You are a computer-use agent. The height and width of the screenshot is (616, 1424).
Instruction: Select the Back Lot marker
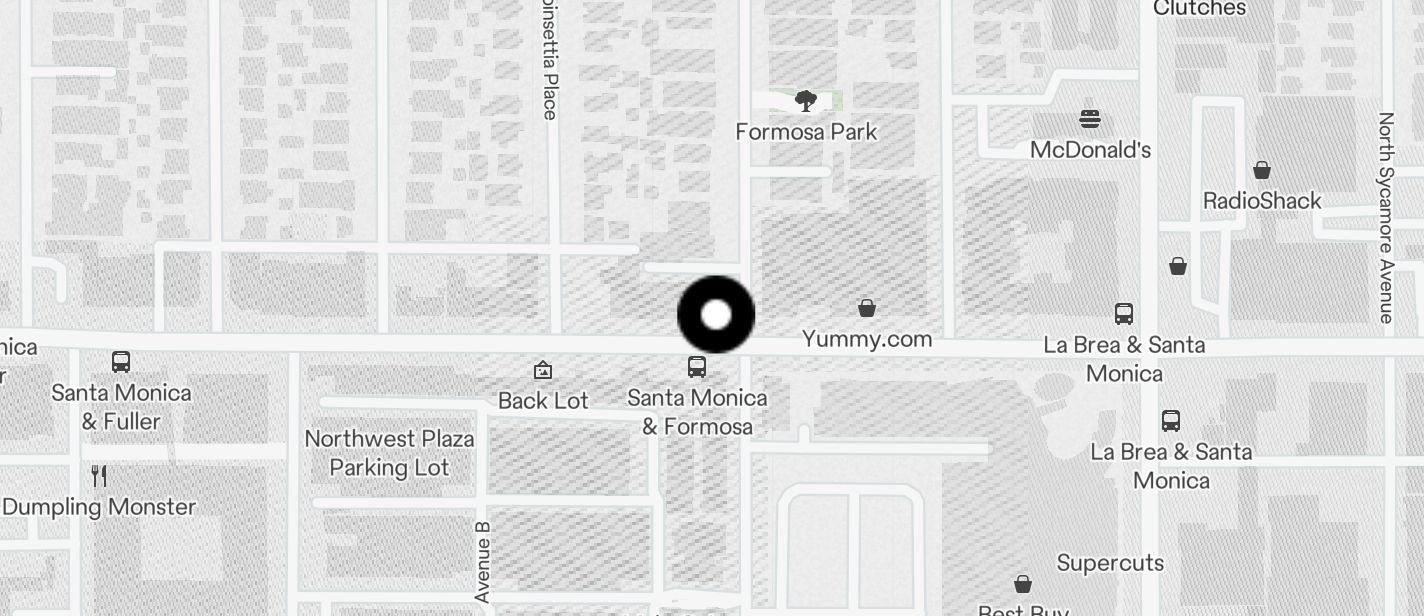(x=543, y=371)
